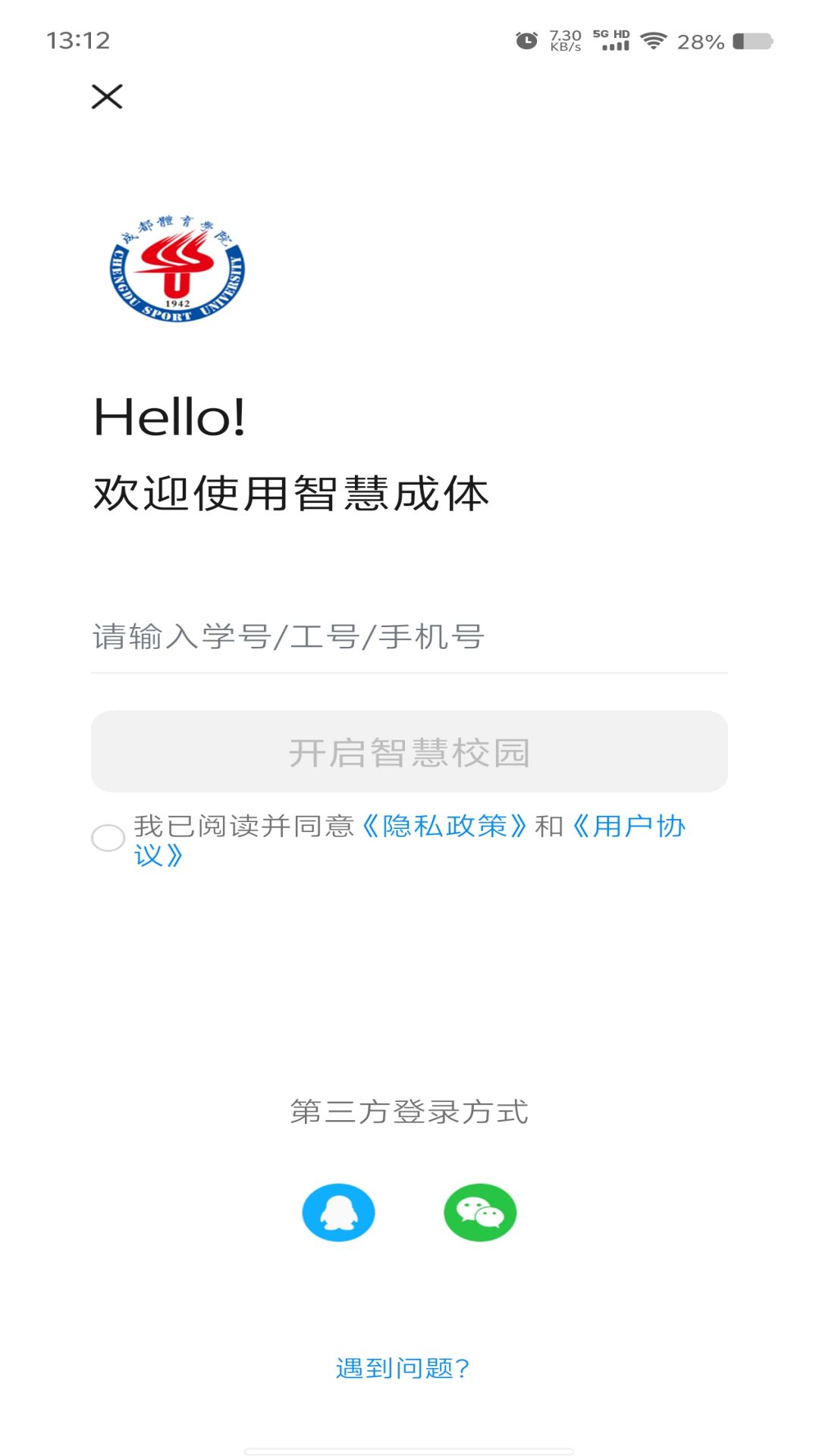
Task: Open the 《隐私政策》 link
Action: [444, 826]
